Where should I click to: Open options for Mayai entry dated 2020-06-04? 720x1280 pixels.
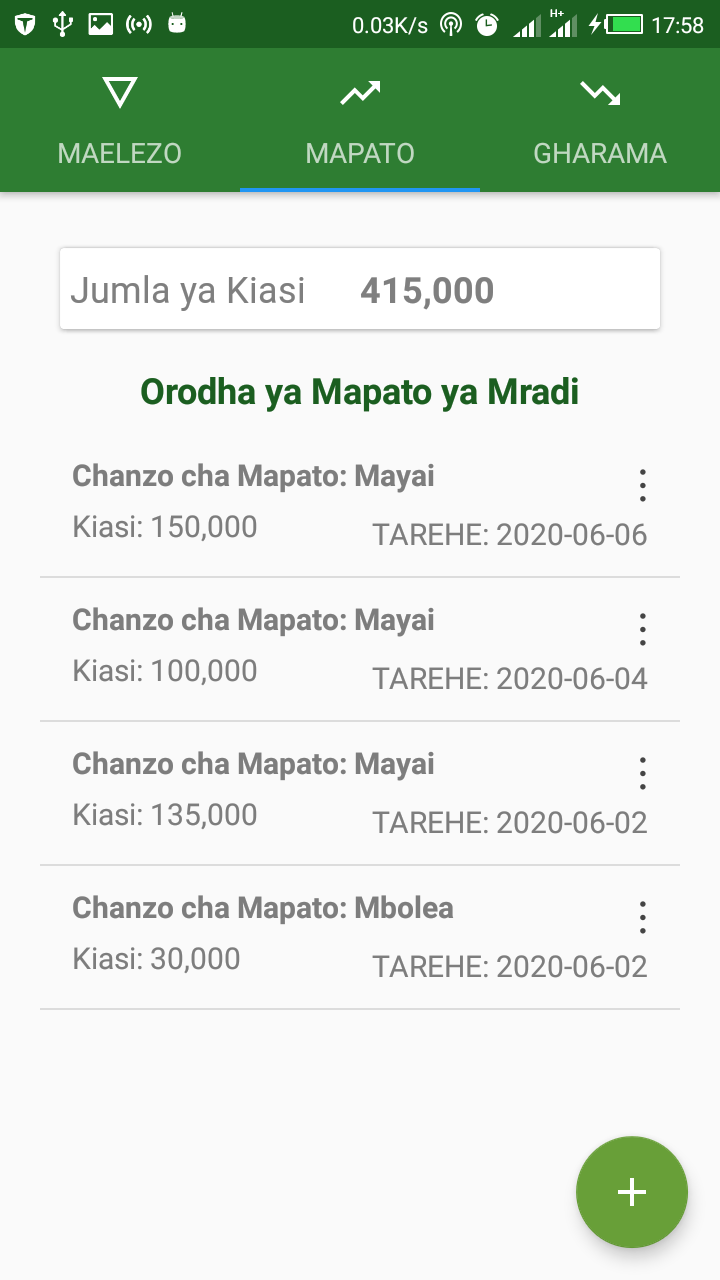point(643,630)
